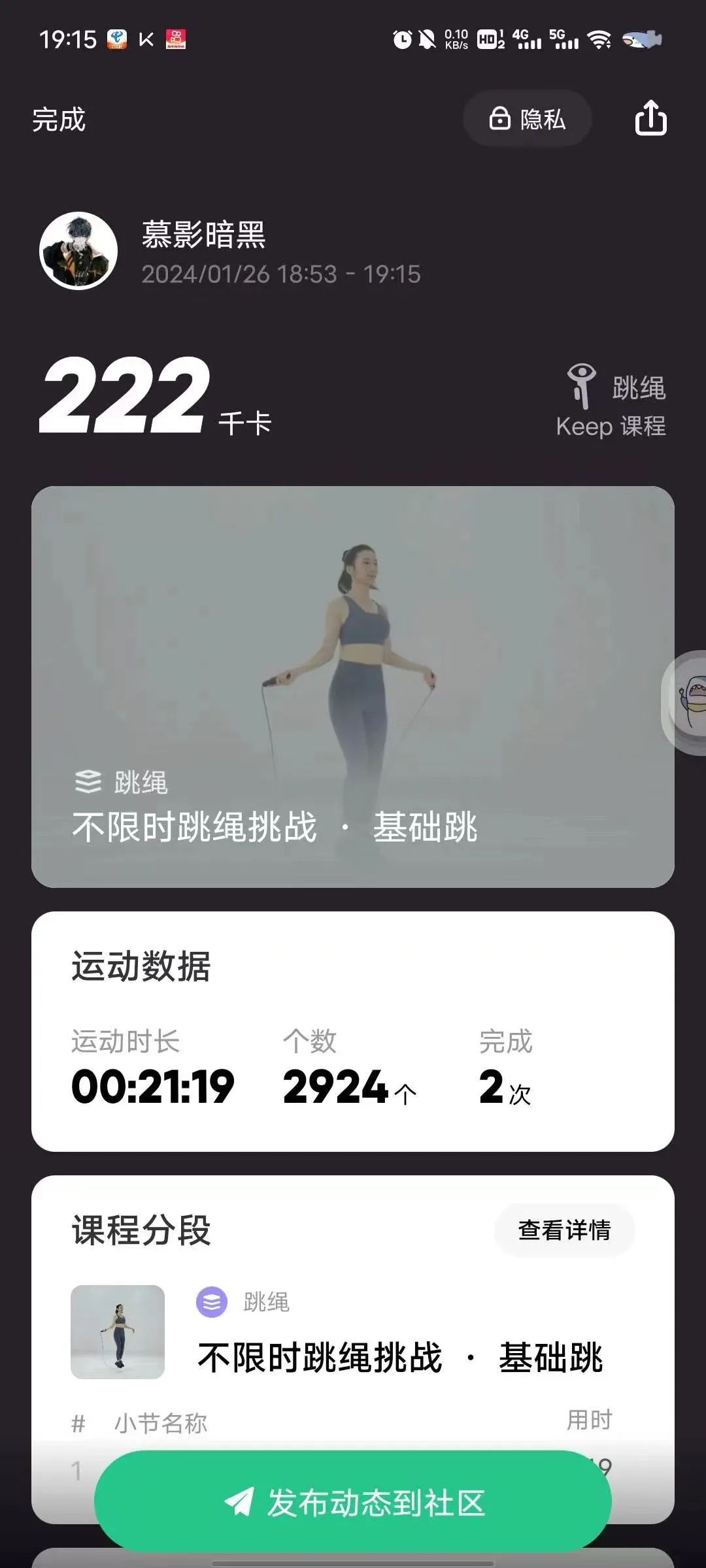This screenshot has width=706, height=1568.
Task: Open the 隐私 privacy setting
Action: coord(528,119)
